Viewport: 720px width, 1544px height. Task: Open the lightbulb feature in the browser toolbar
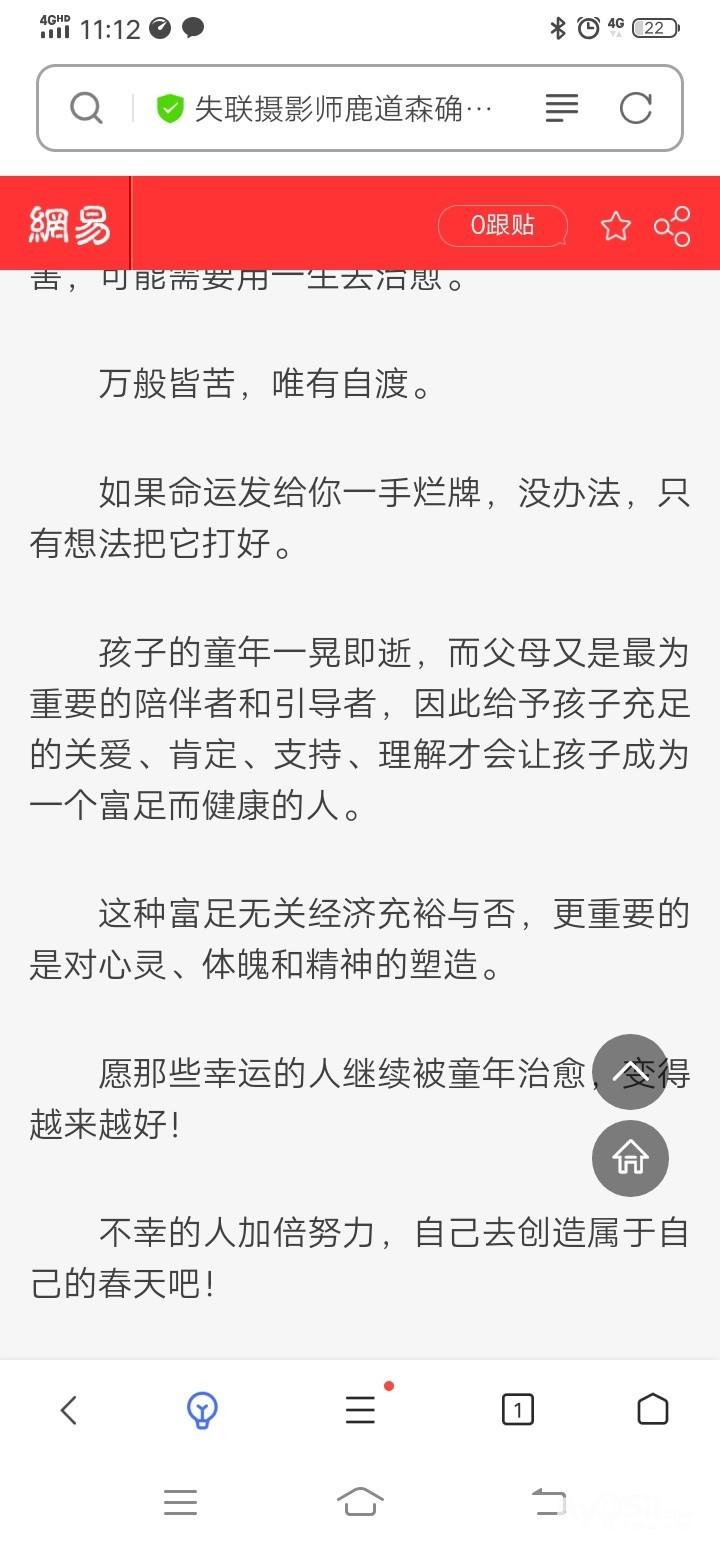[x=203, y=1410]
